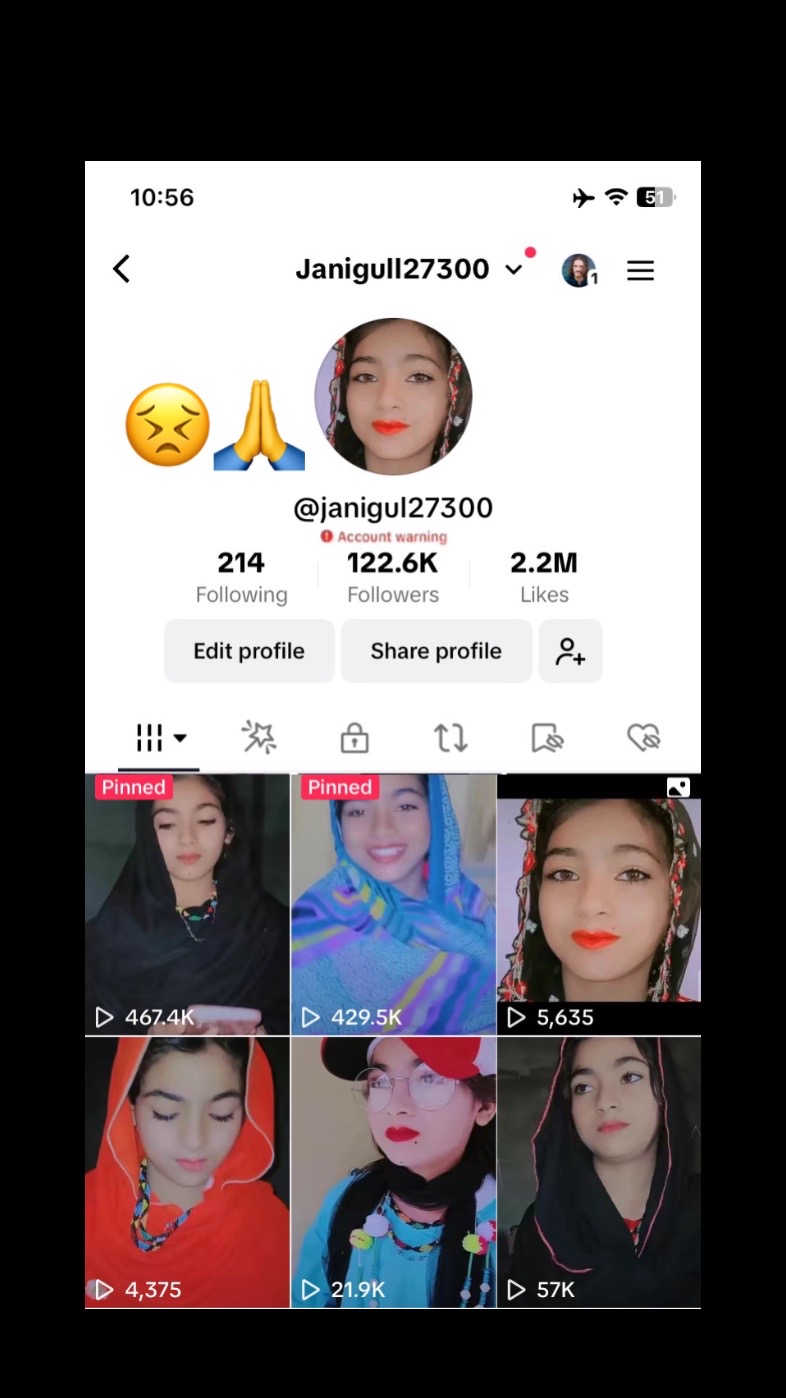
Task: Open the Janigull27300 account switcher dropdown
Action: pyautogui.click(x=409, y=270)
